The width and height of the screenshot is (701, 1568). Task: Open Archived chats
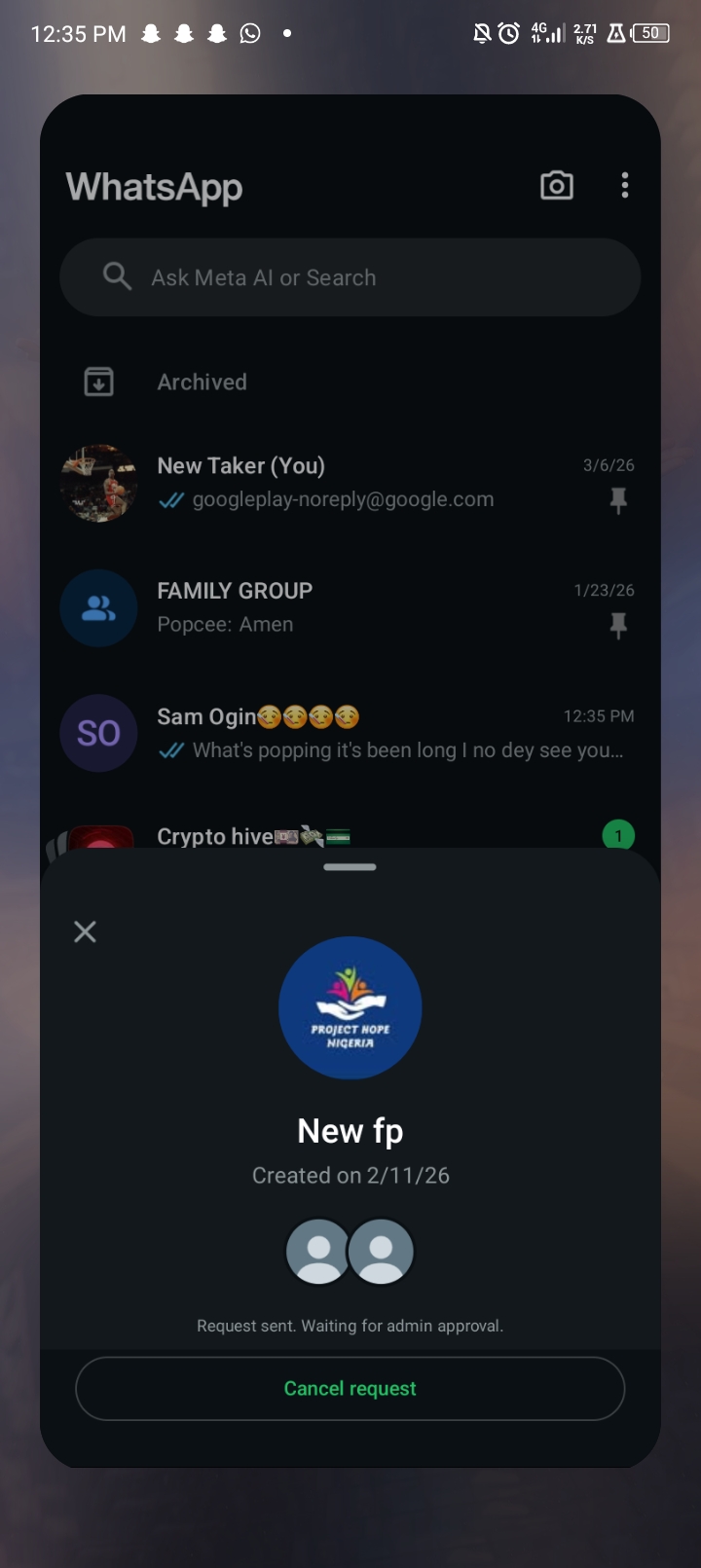(202, 382)
